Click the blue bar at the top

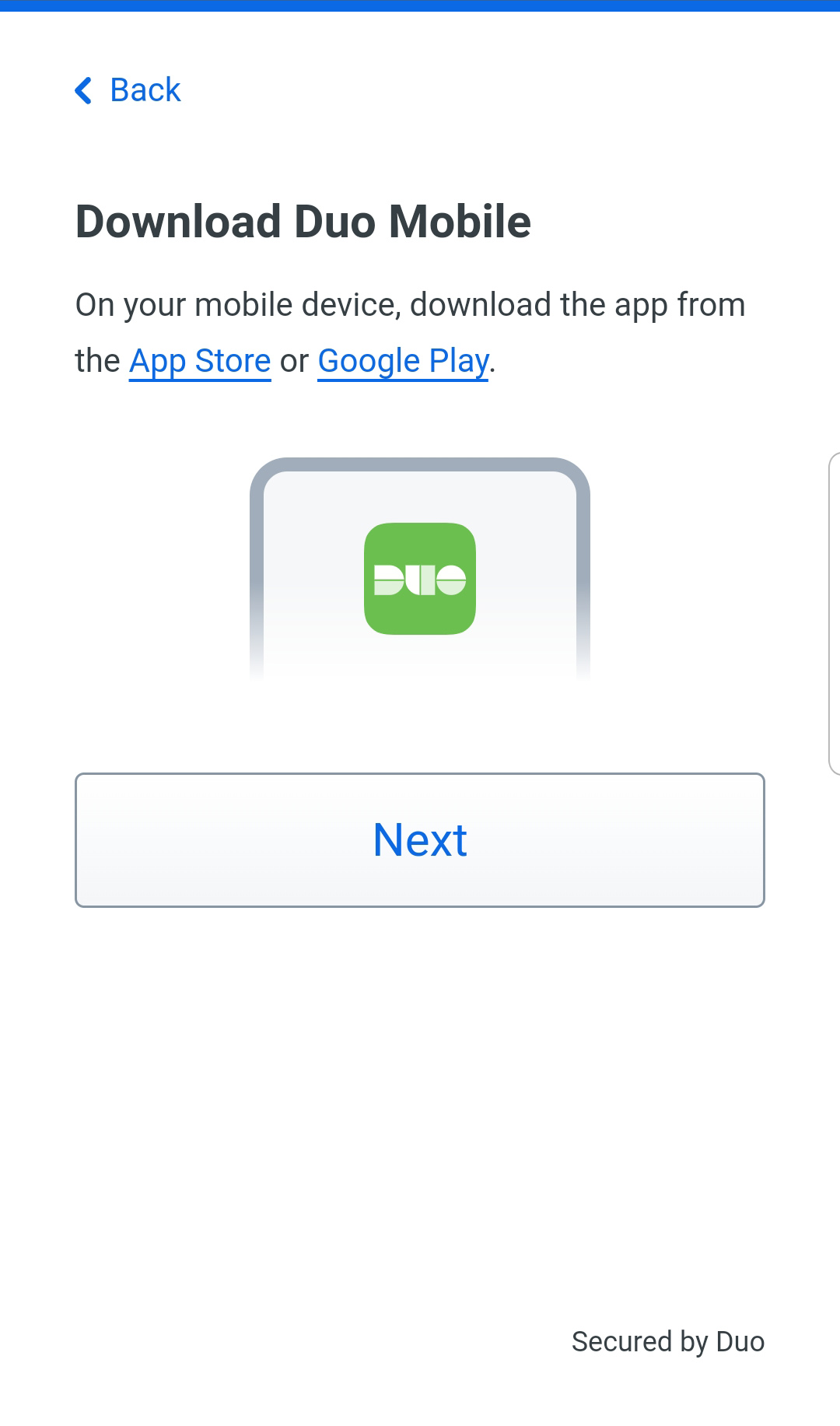[x=420, y=4]
